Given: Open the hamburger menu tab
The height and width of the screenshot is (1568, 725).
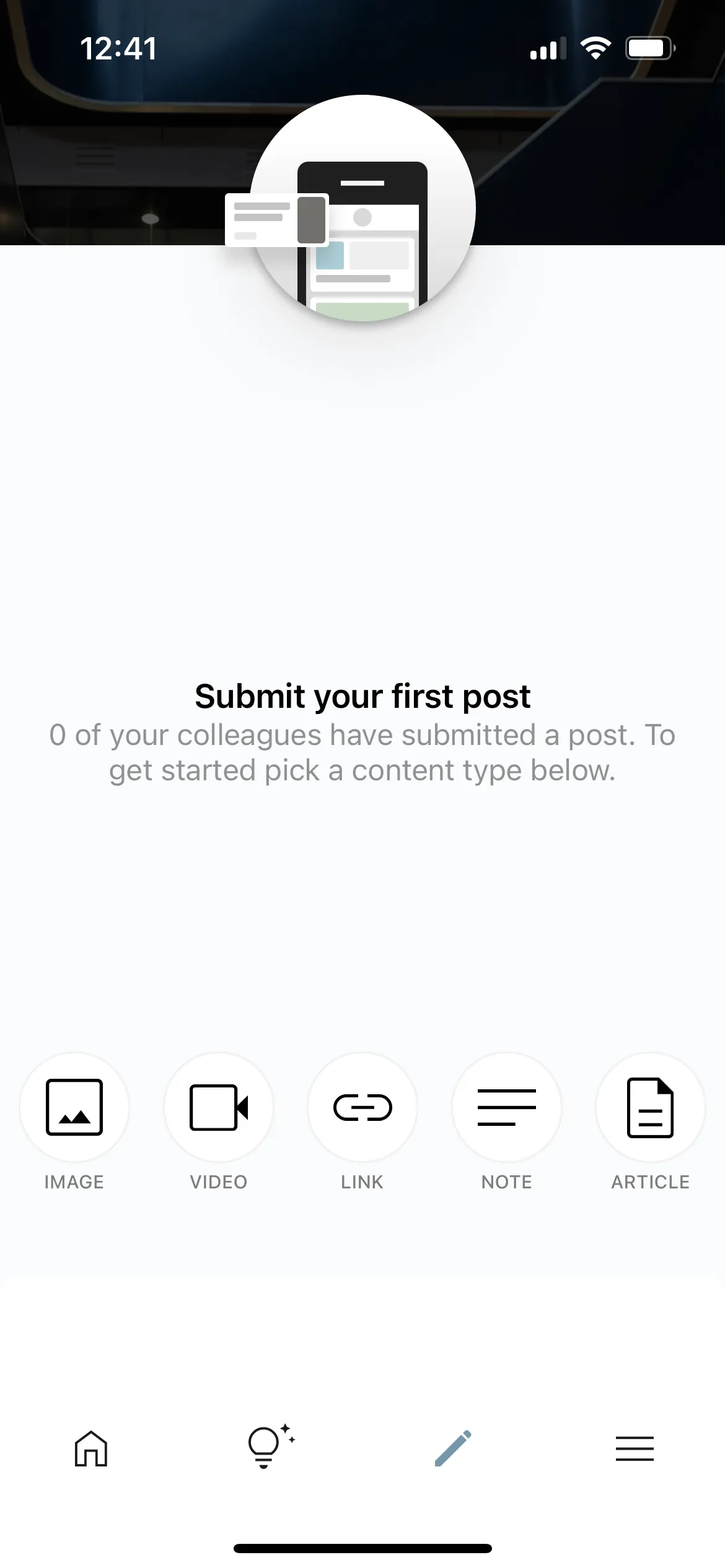Looking at the screenshot, I should tap(635, 1448).
